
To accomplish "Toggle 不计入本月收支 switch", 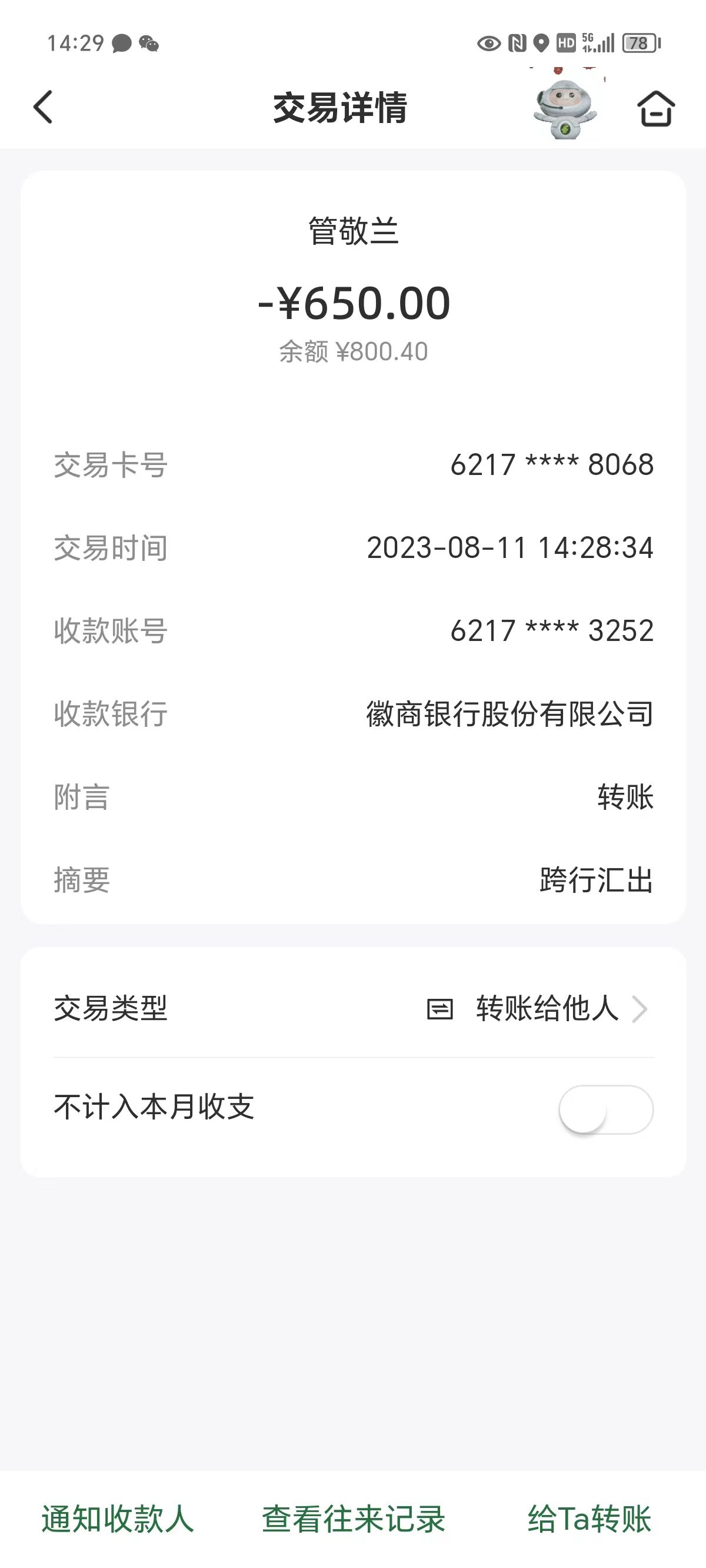I will [605, 1109].
